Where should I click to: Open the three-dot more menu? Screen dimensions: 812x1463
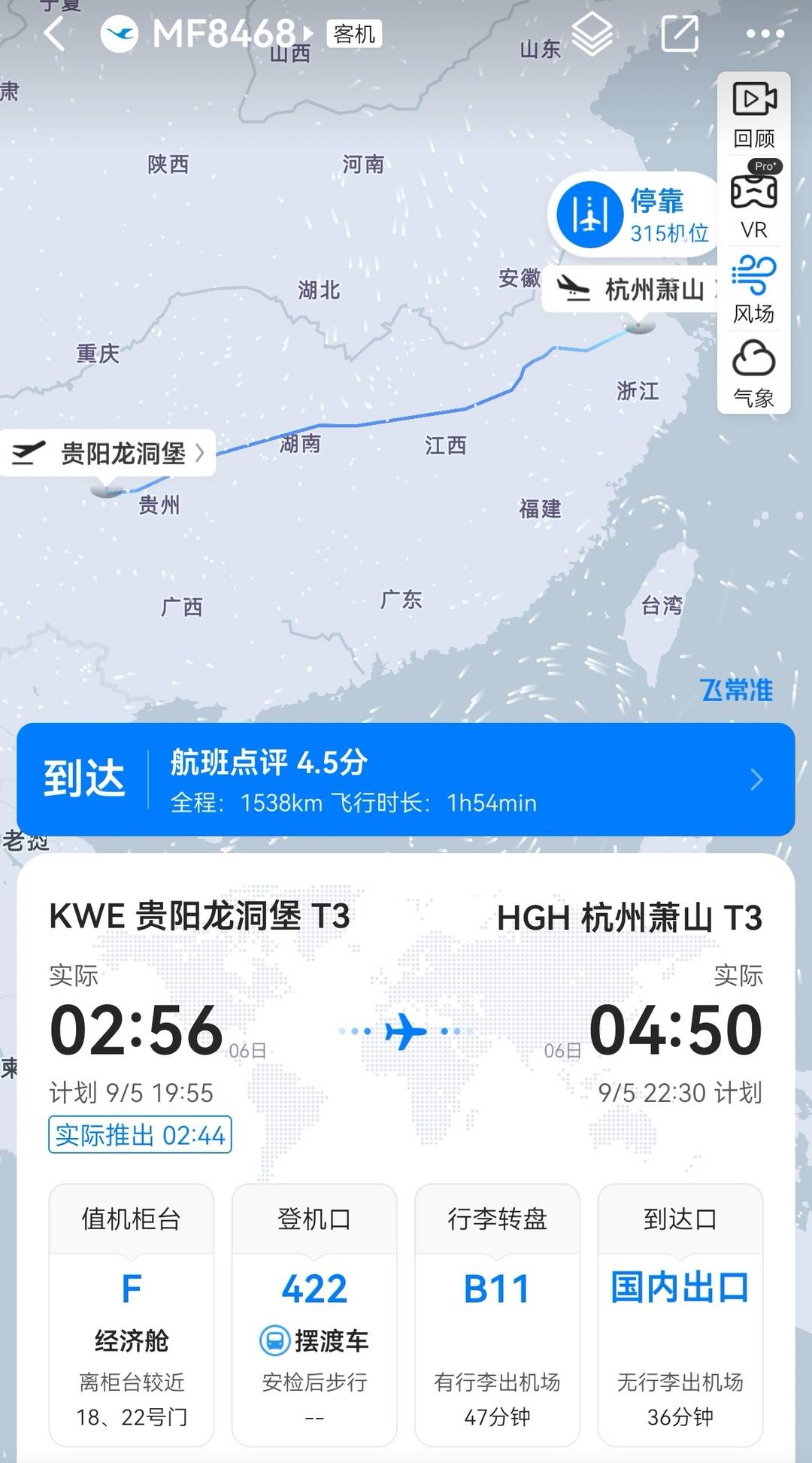tap(765, 34)
